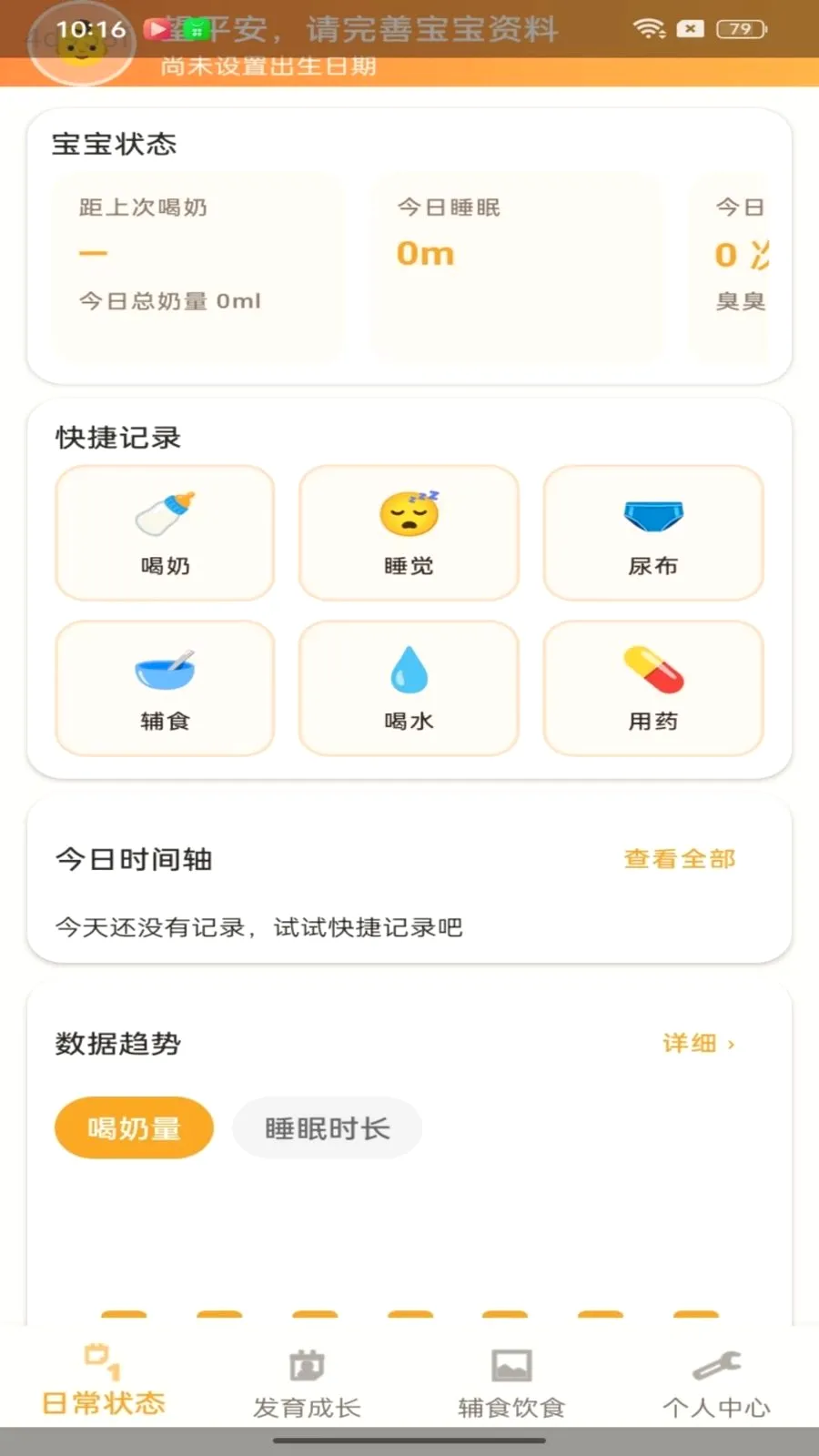The height and width of the screenshot is (1456, 819).
Task: View full timeline via 查看全部
Action: point(680,858)
